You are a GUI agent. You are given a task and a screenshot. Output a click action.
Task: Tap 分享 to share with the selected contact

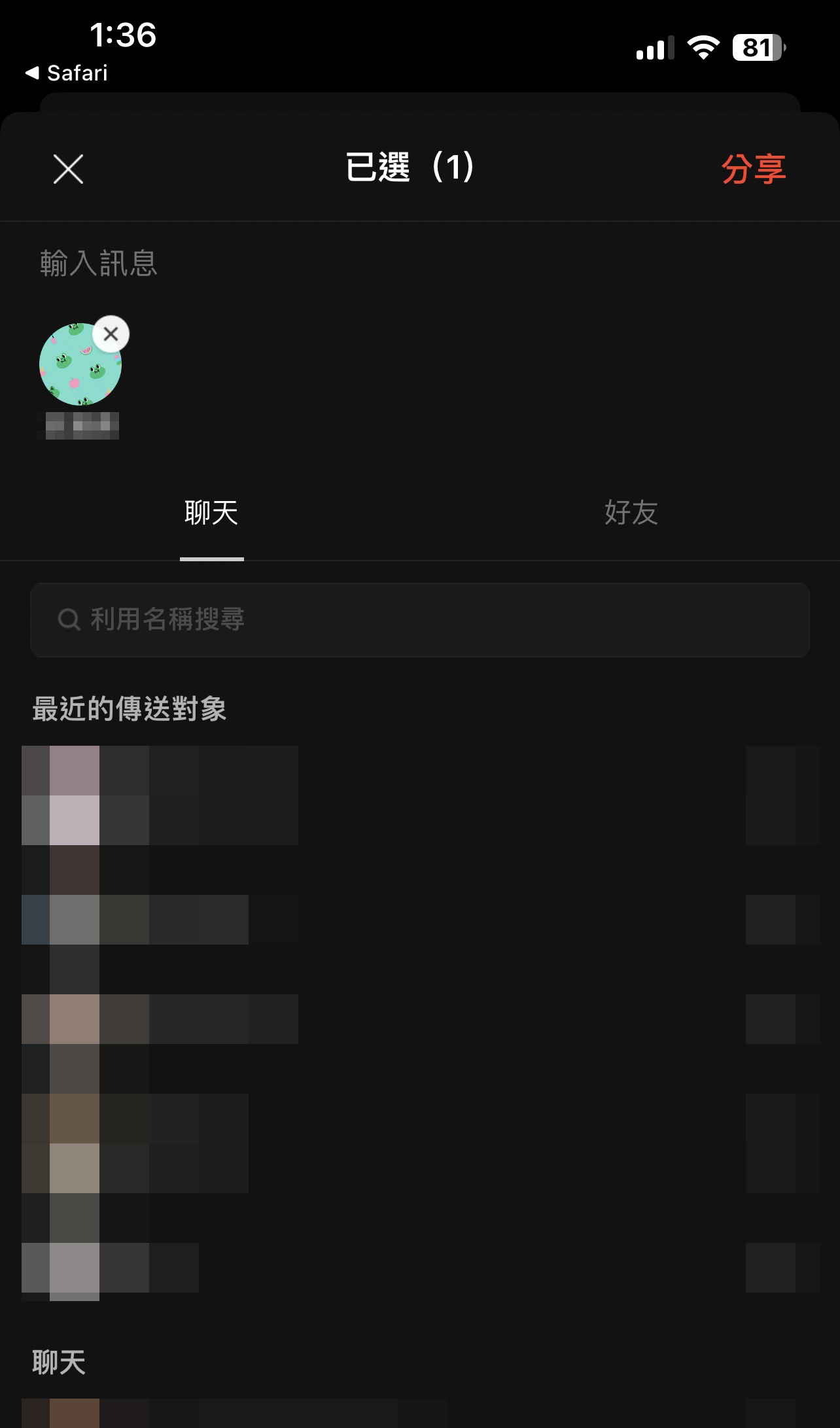click(x=753, y=169)
